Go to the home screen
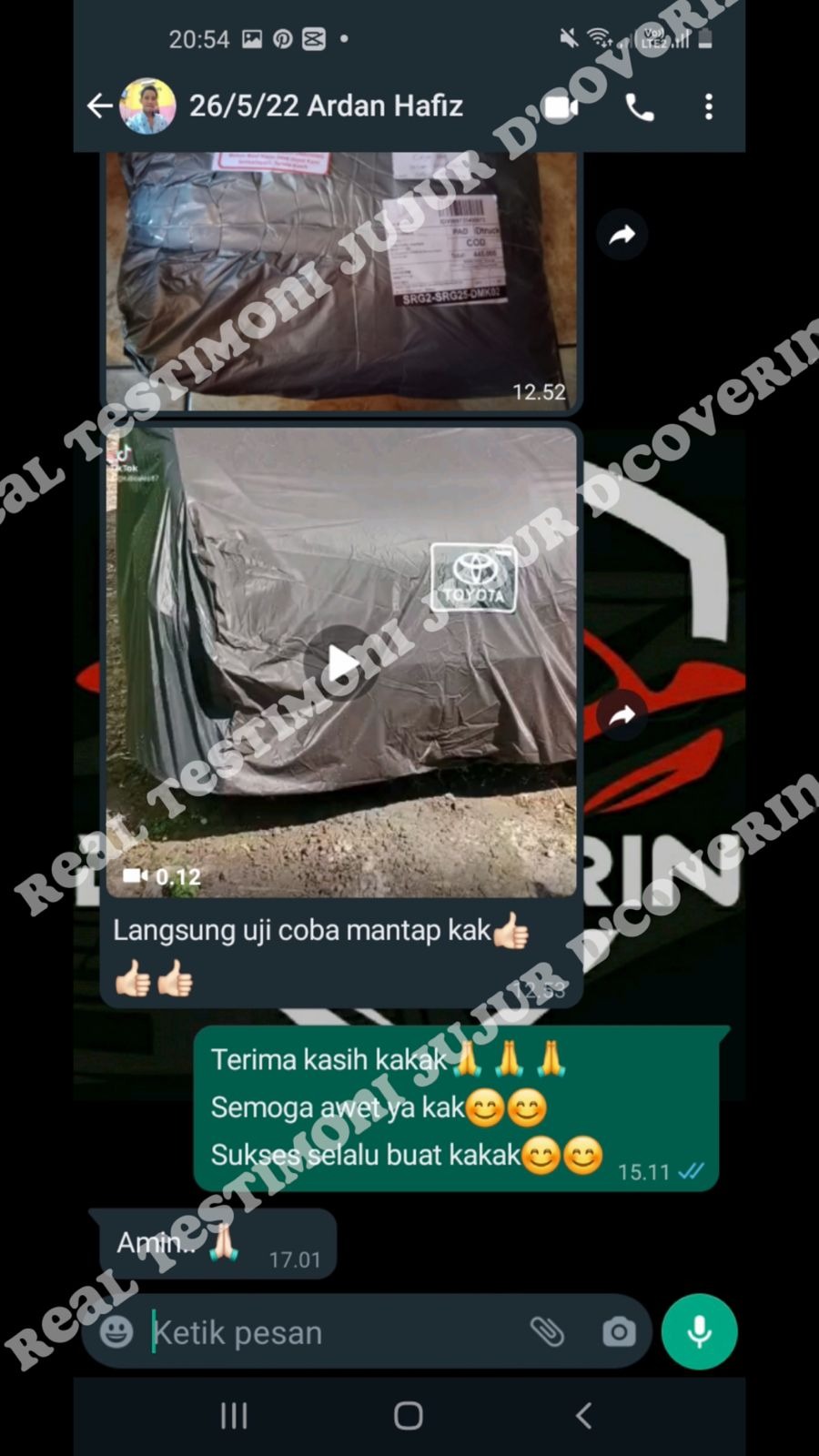819x1456 pixels. 409,1415
